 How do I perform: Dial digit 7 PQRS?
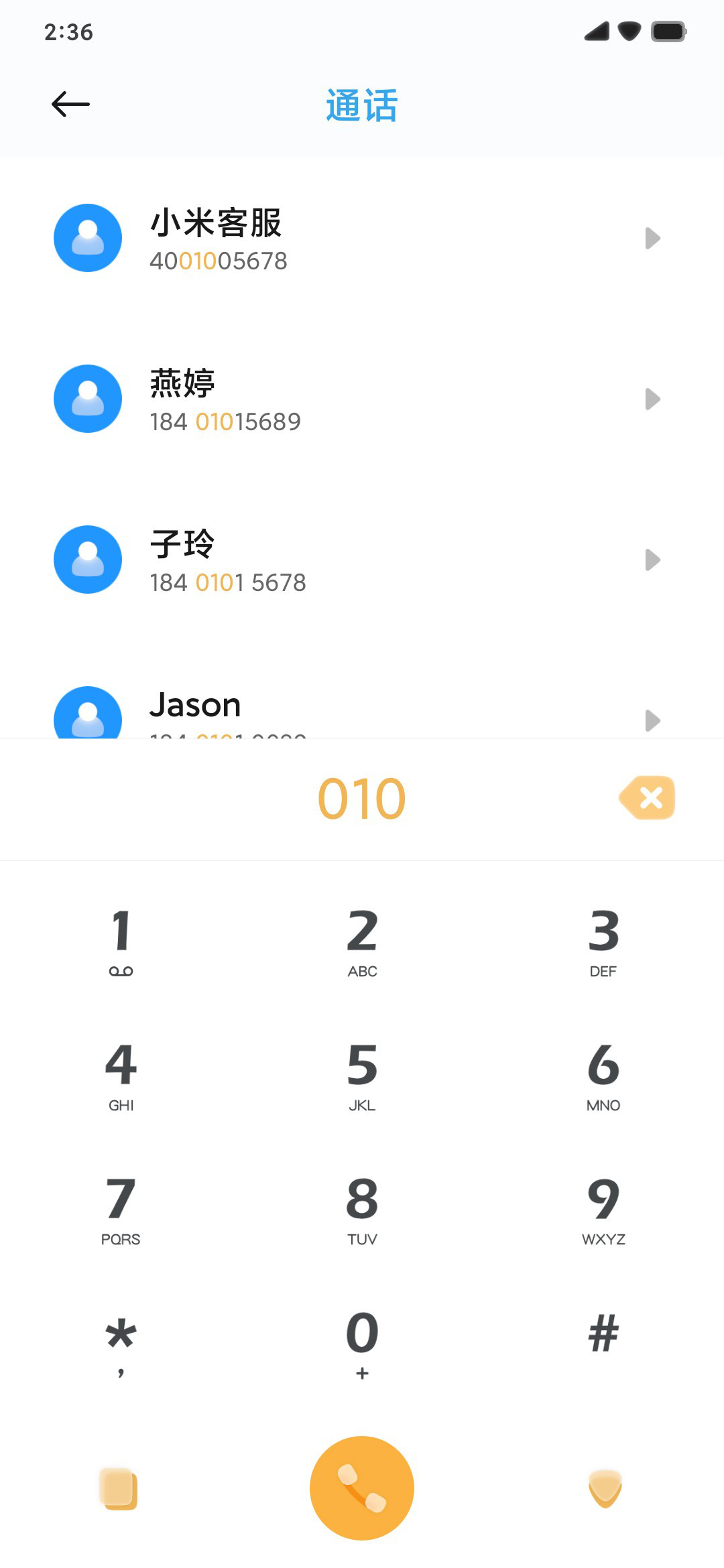pos(121,1210)
